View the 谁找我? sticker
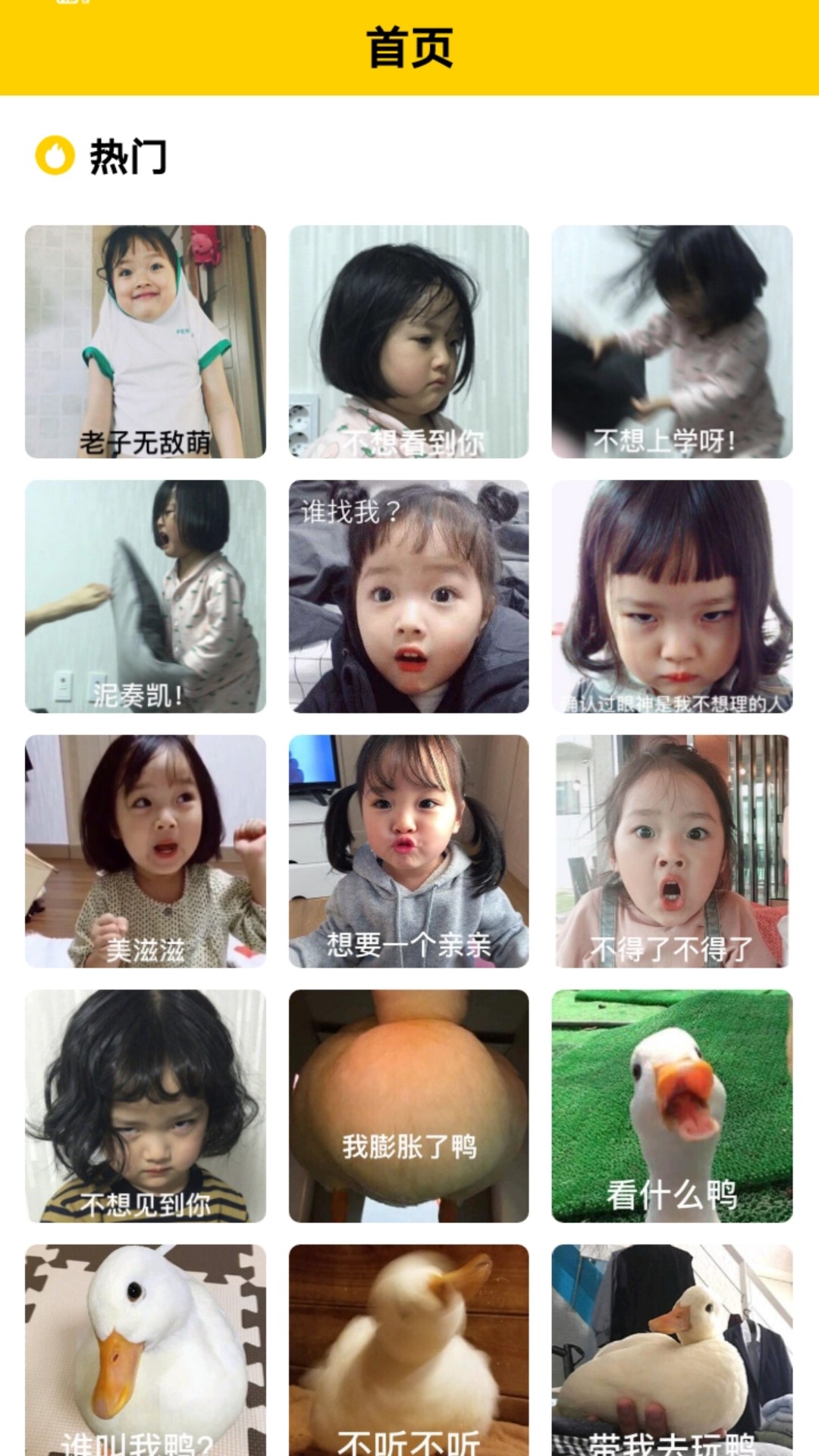 click(409, 596)
